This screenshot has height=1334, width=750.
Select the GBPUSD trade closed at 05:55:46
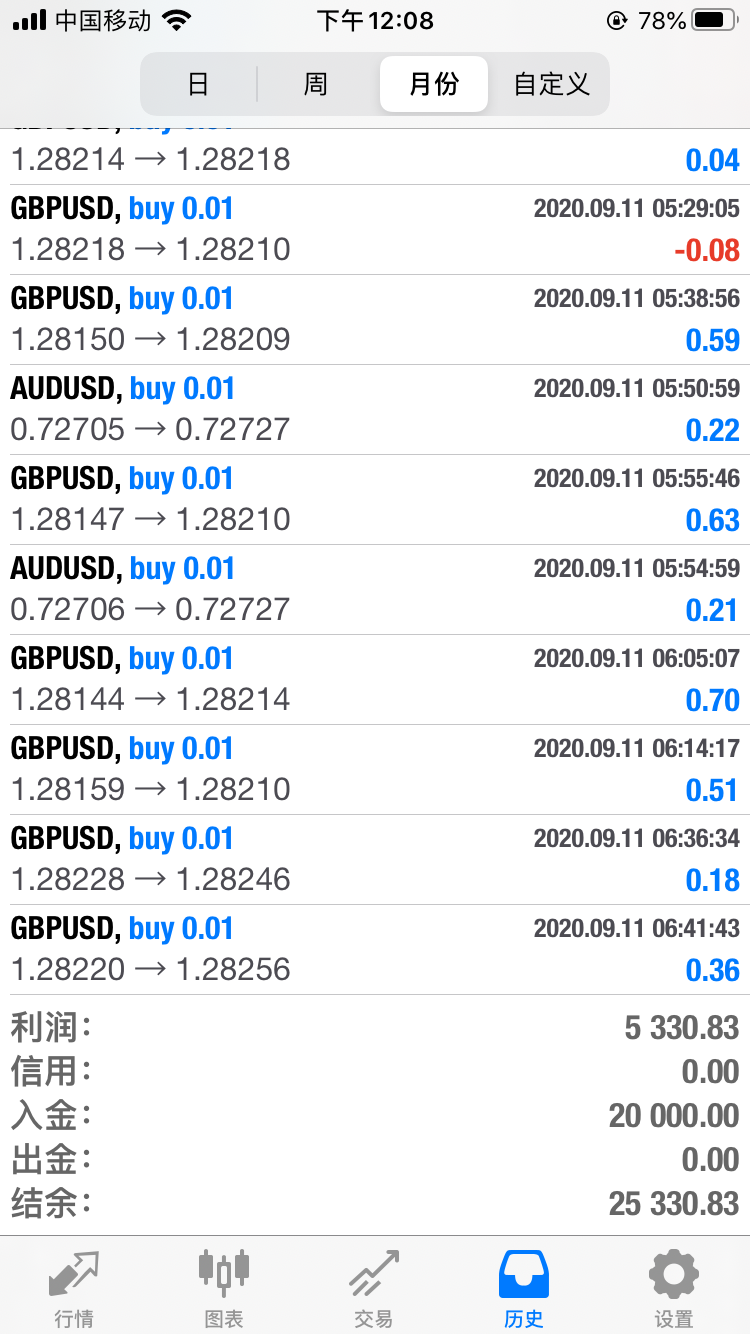click(375, 500)
